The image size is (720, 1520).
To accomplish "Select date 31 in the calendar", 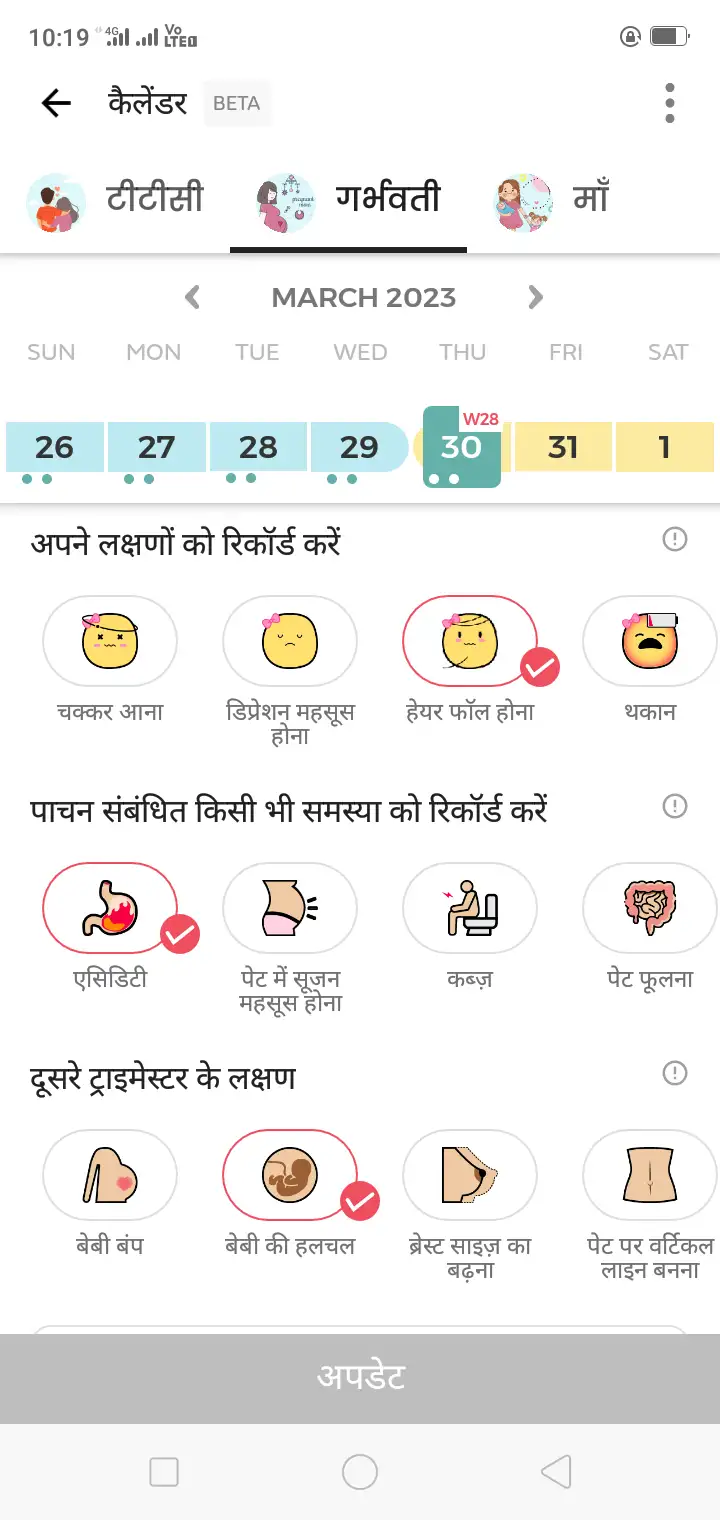I will click(563, 447).
